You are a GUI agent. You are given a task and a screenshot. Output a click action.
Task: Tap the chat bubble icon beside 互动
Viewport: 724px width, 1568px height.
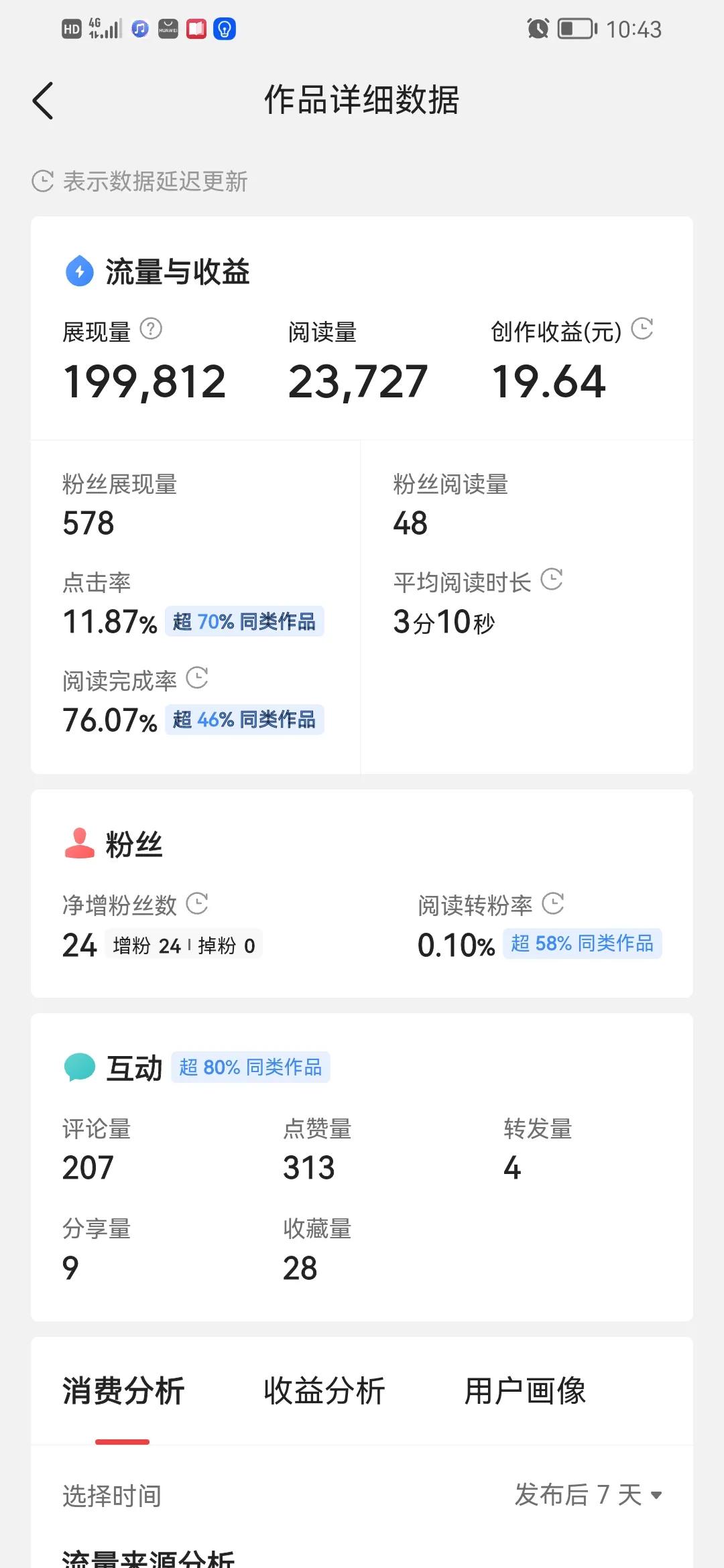pyautogui.click(x=79, y=1067)
